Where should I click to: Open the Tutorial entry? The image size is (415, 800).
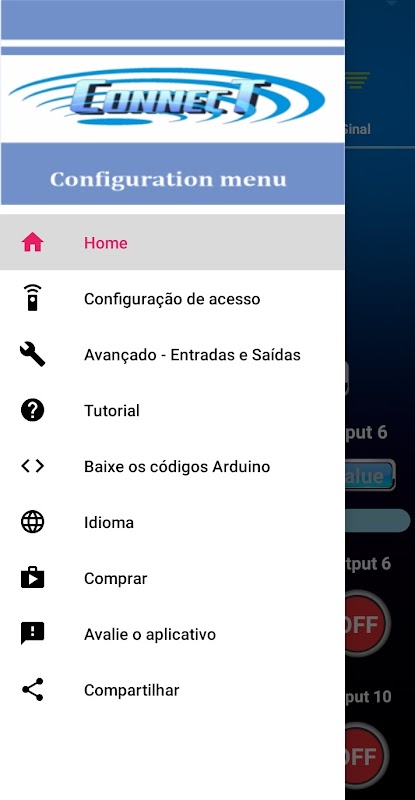click(x=172, y=410)
